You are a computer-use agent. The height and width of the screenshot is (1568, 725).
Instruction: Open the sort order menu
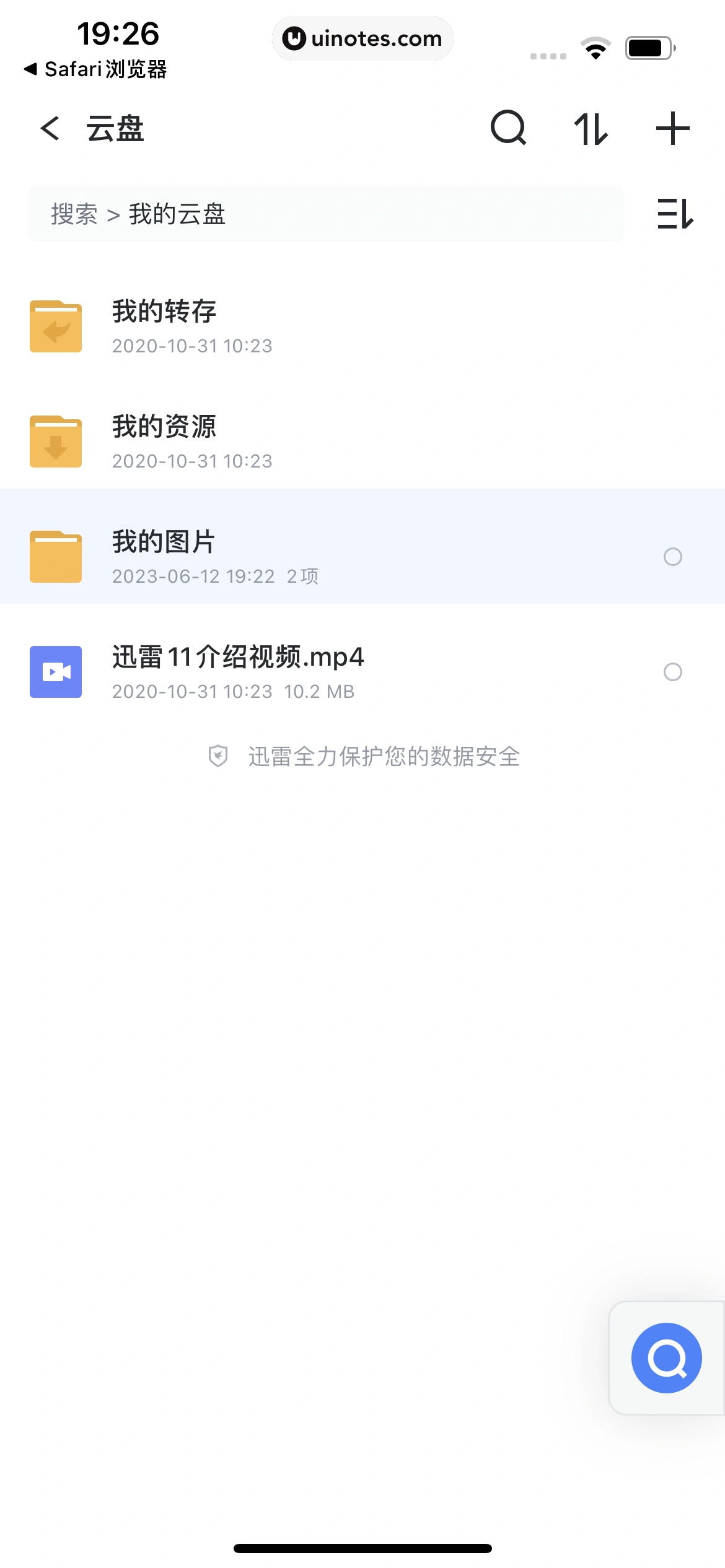[x=675, y=214]
